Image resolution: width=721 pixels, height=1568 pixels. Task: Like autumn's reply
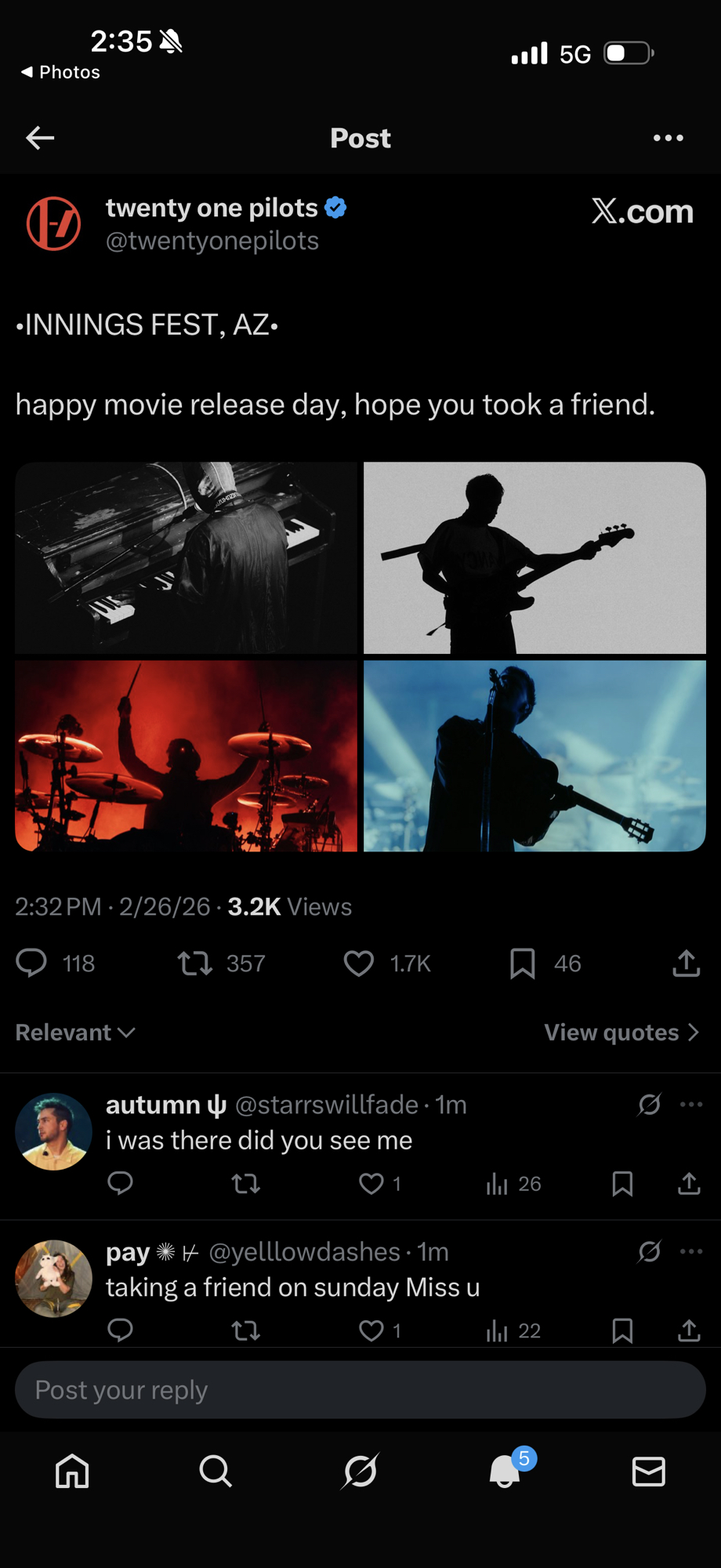371,1183
